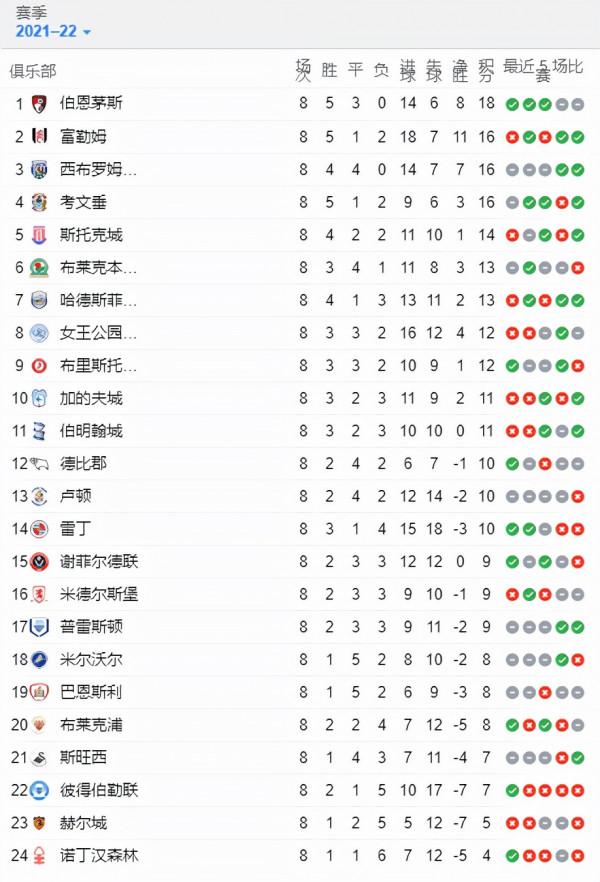Image resolution: width=600 pixels, height=882 pixels.
Task: Open the 2021–22 season dropdown
Action: [52, 32]
